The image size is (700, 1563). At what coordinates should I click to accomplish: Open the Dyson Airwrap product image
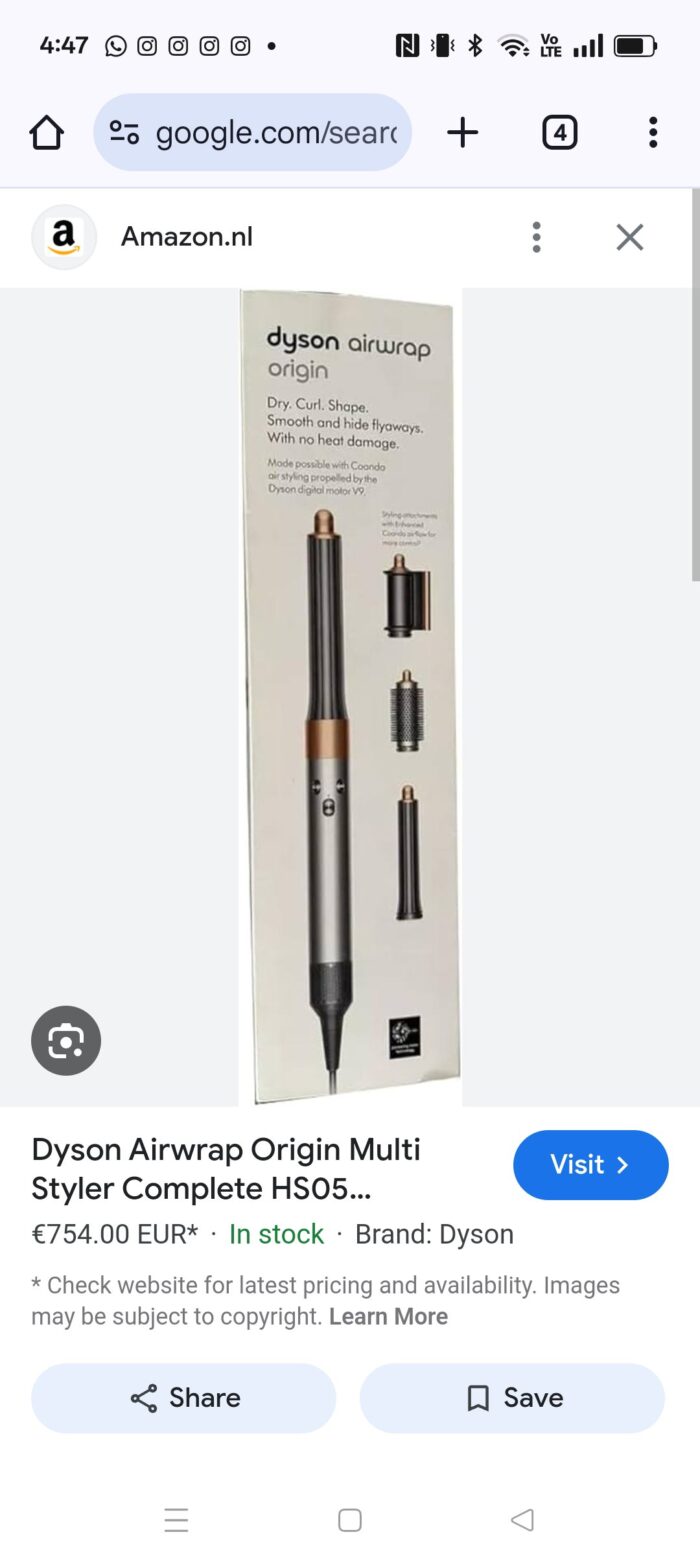(350, 696)
